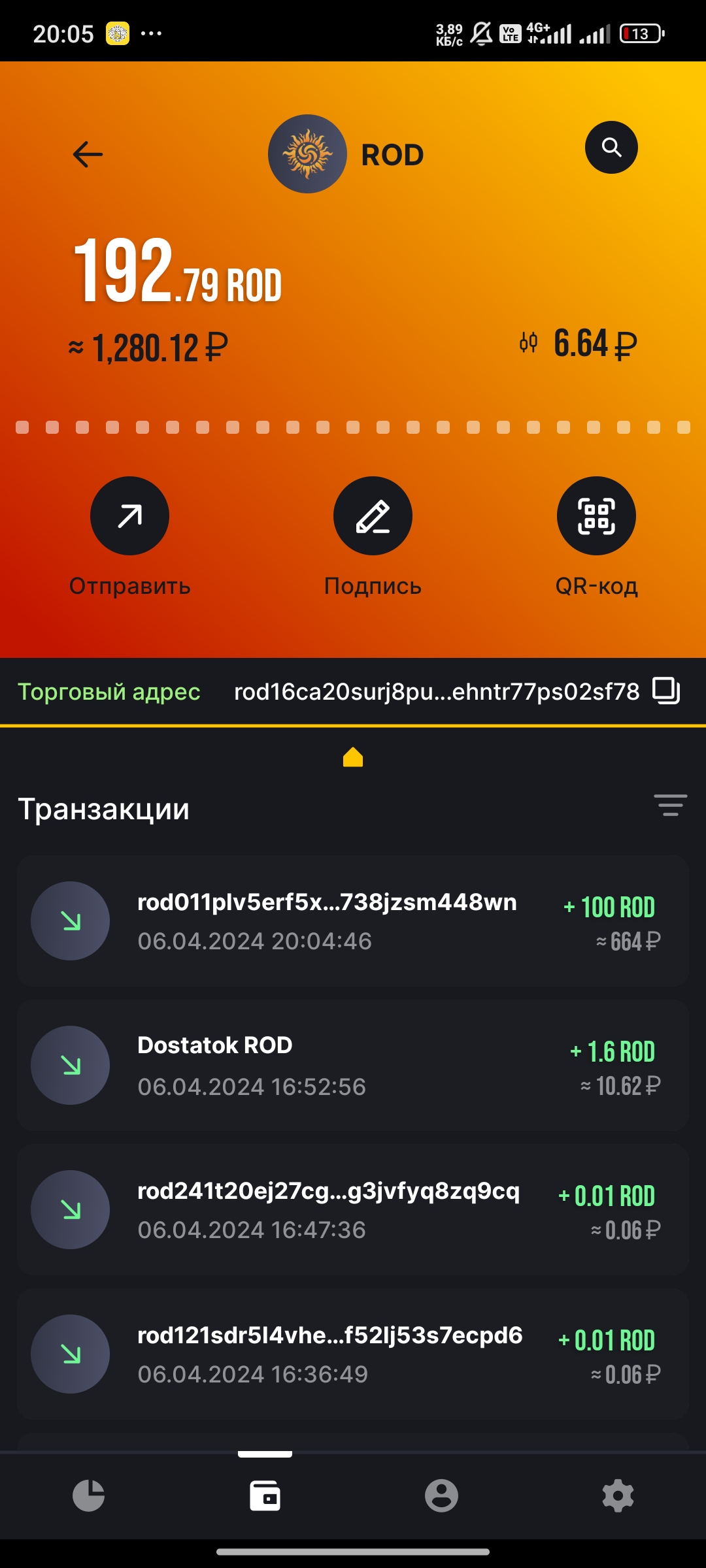Open the search magnifier icon
Image resolution: width=706 pixels, height=1568 pixels.
pos(611,148)
